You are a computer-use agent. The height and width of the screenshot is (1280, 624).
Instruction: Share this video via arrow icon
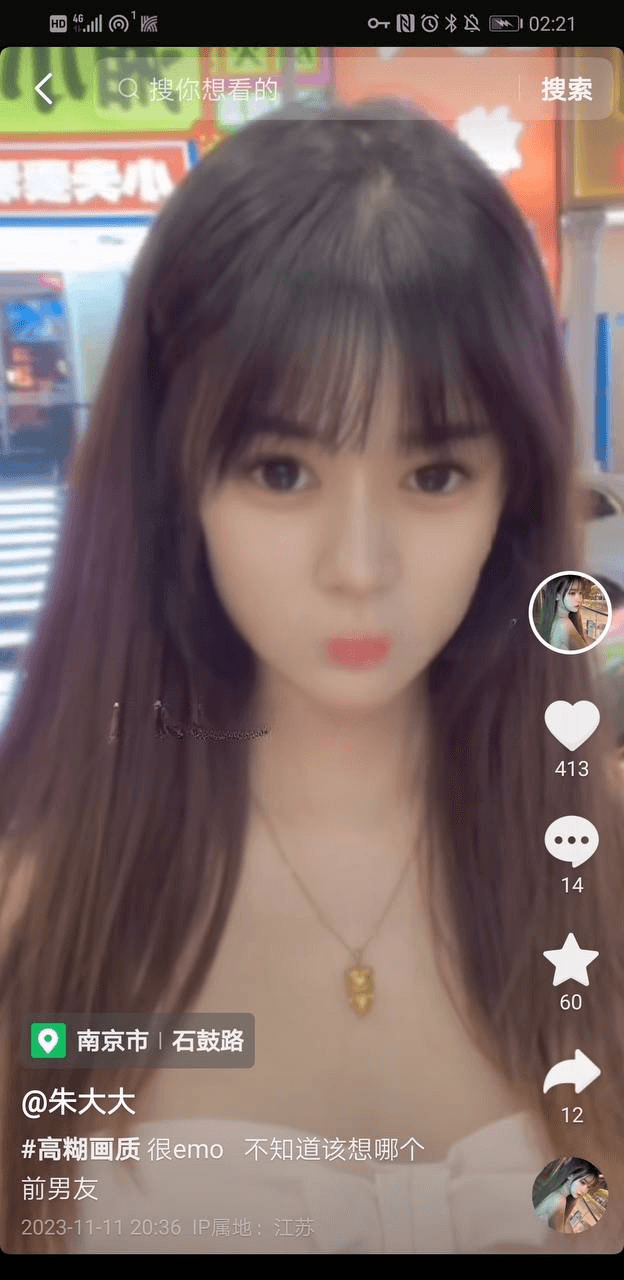click(571, 1074)
